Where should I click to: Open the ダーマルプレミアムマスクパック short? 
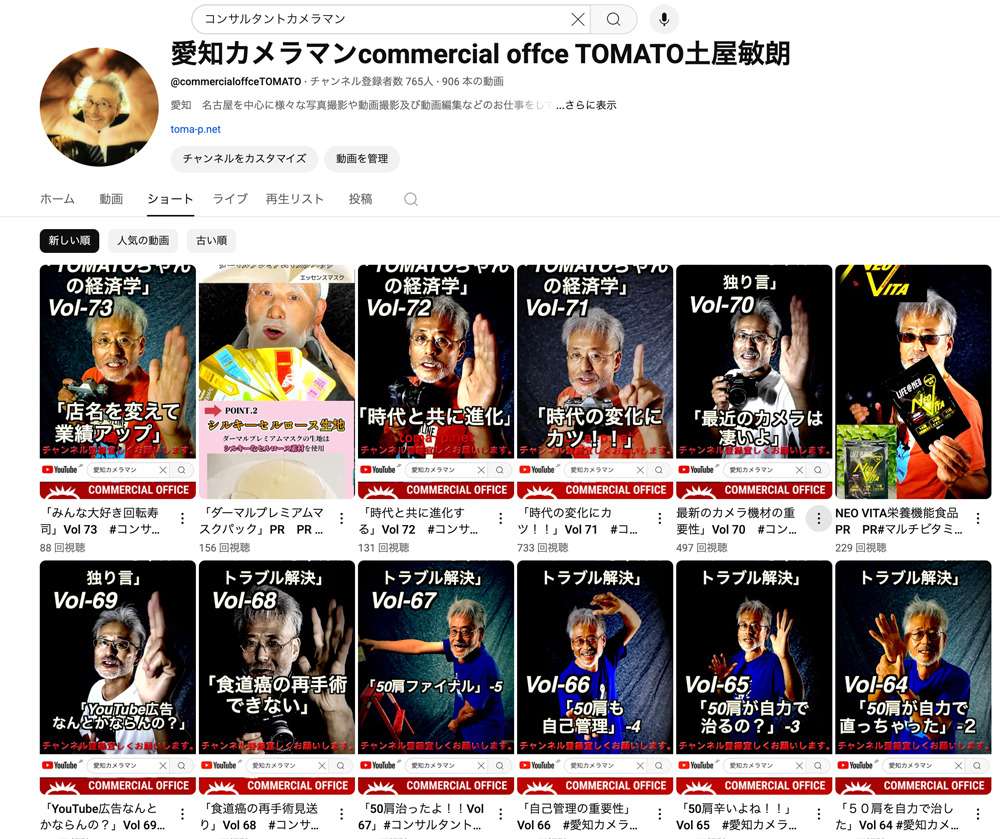[276, 380]
